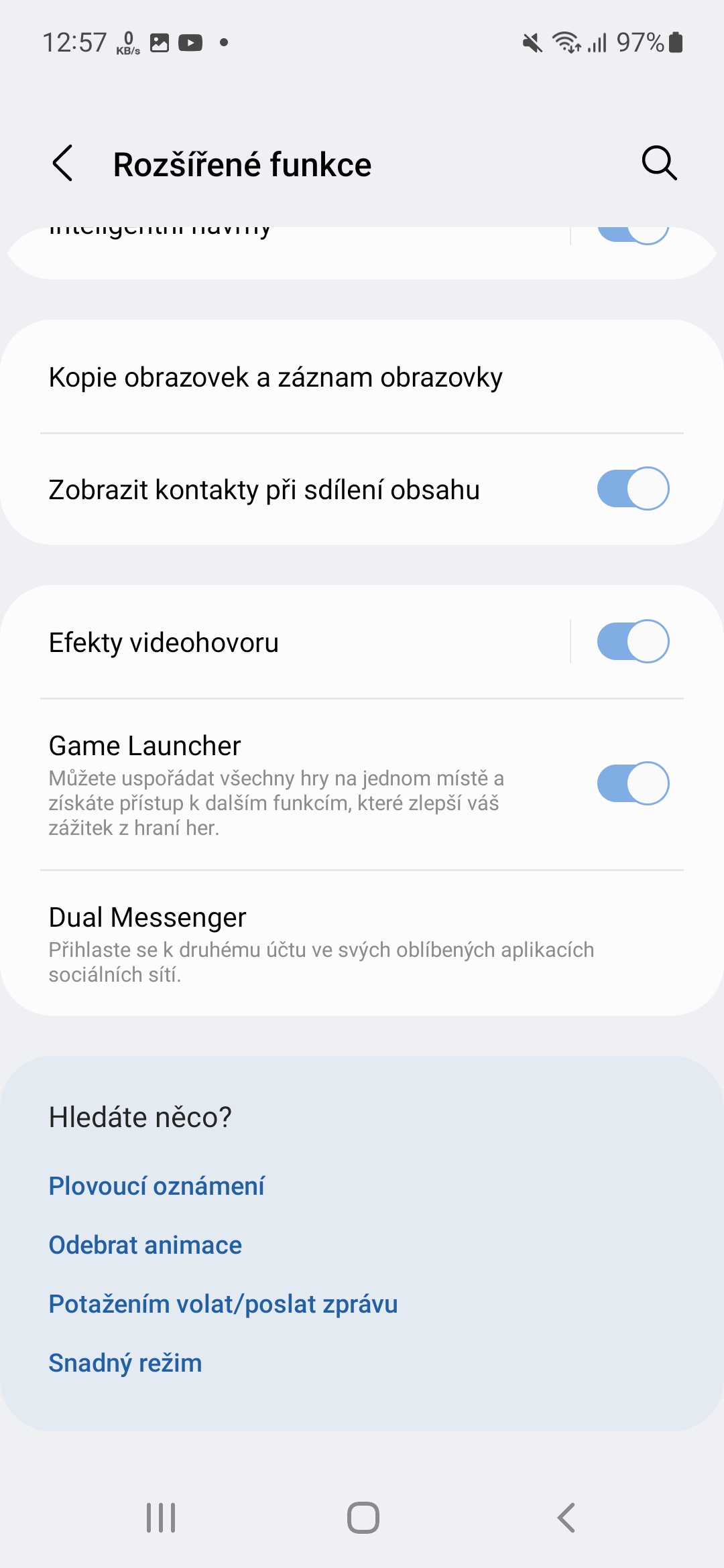The height and width of the screenshot is (1568, 724).
Task: Open the settings search magnifier
Action: pos(659,164)
